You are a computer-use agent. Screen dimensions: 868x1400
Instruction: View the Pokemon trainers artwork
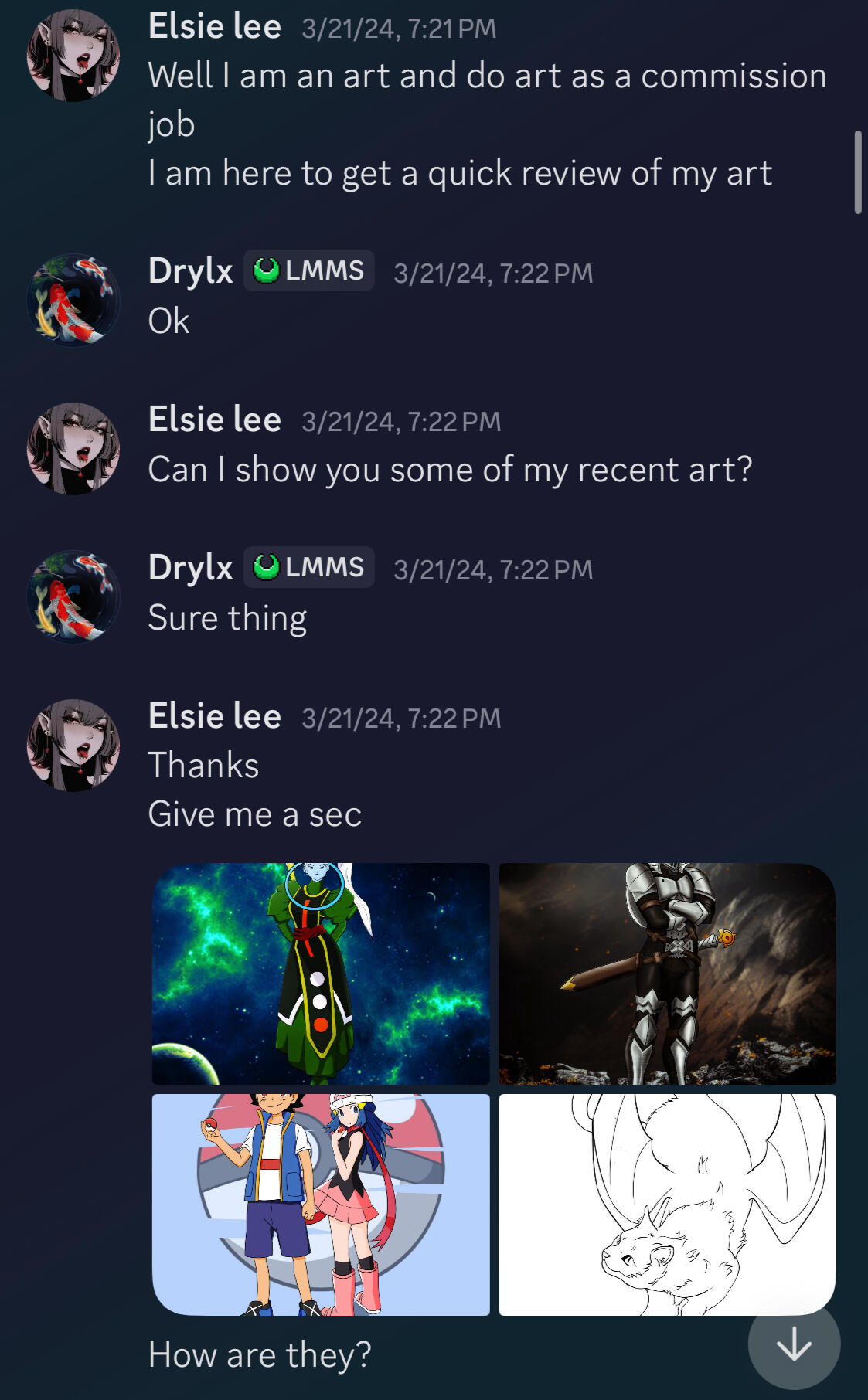click(x=321, y=1205)
